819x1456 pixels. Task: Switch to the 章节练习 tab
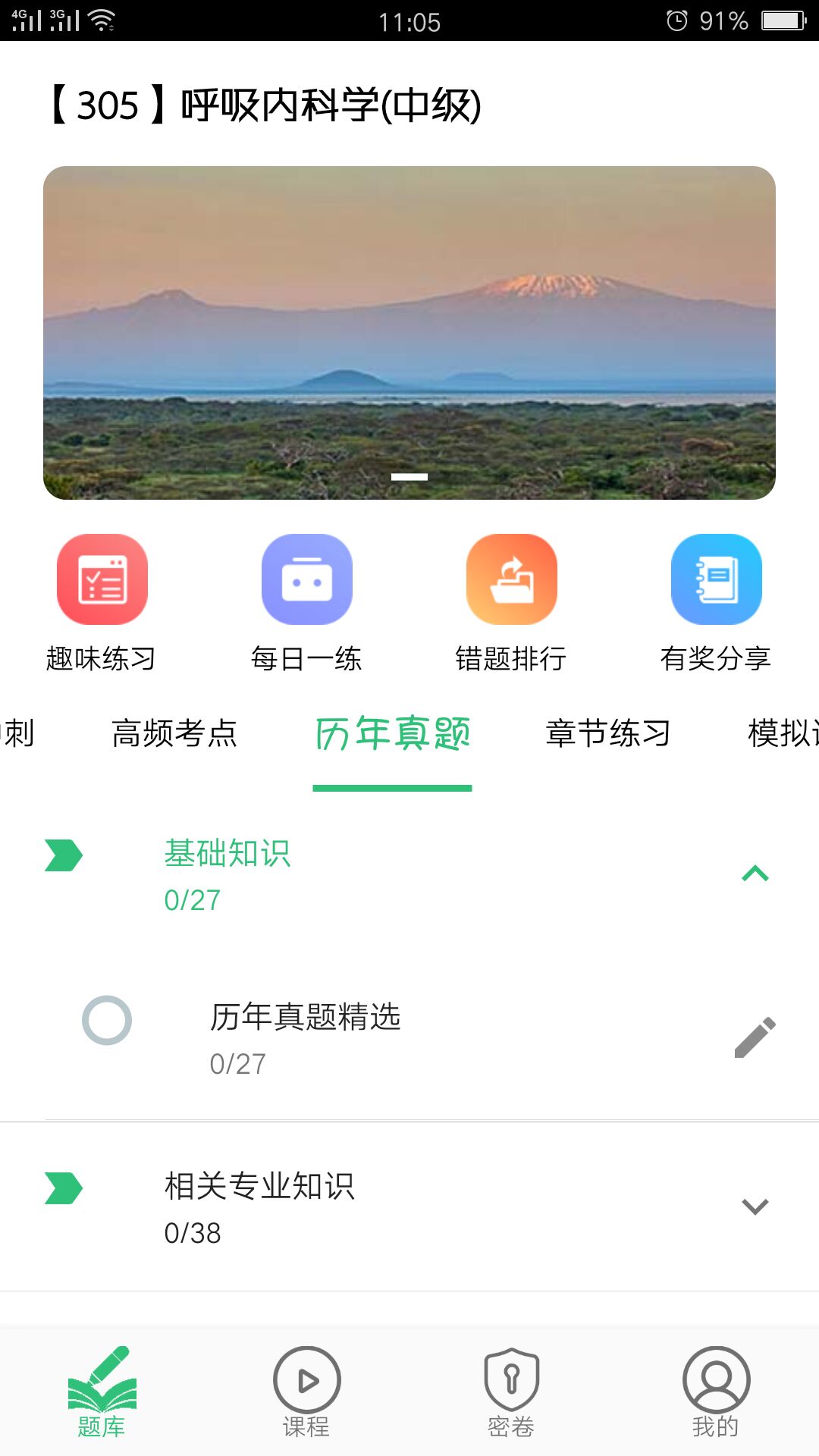(x=609, y=732)
